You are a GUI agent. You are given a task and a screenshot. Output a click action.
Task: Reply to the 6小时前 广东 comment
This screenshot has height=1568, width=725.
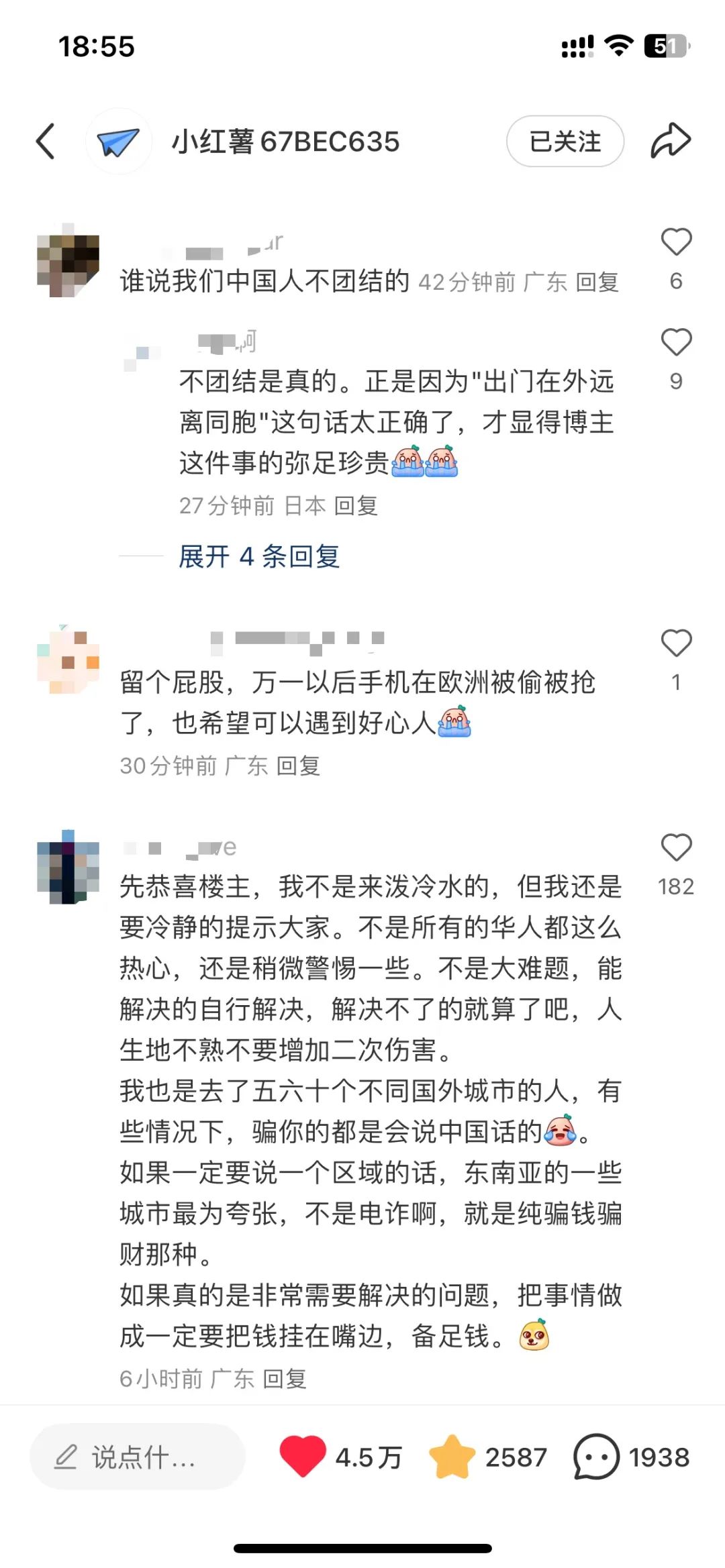284,1379
